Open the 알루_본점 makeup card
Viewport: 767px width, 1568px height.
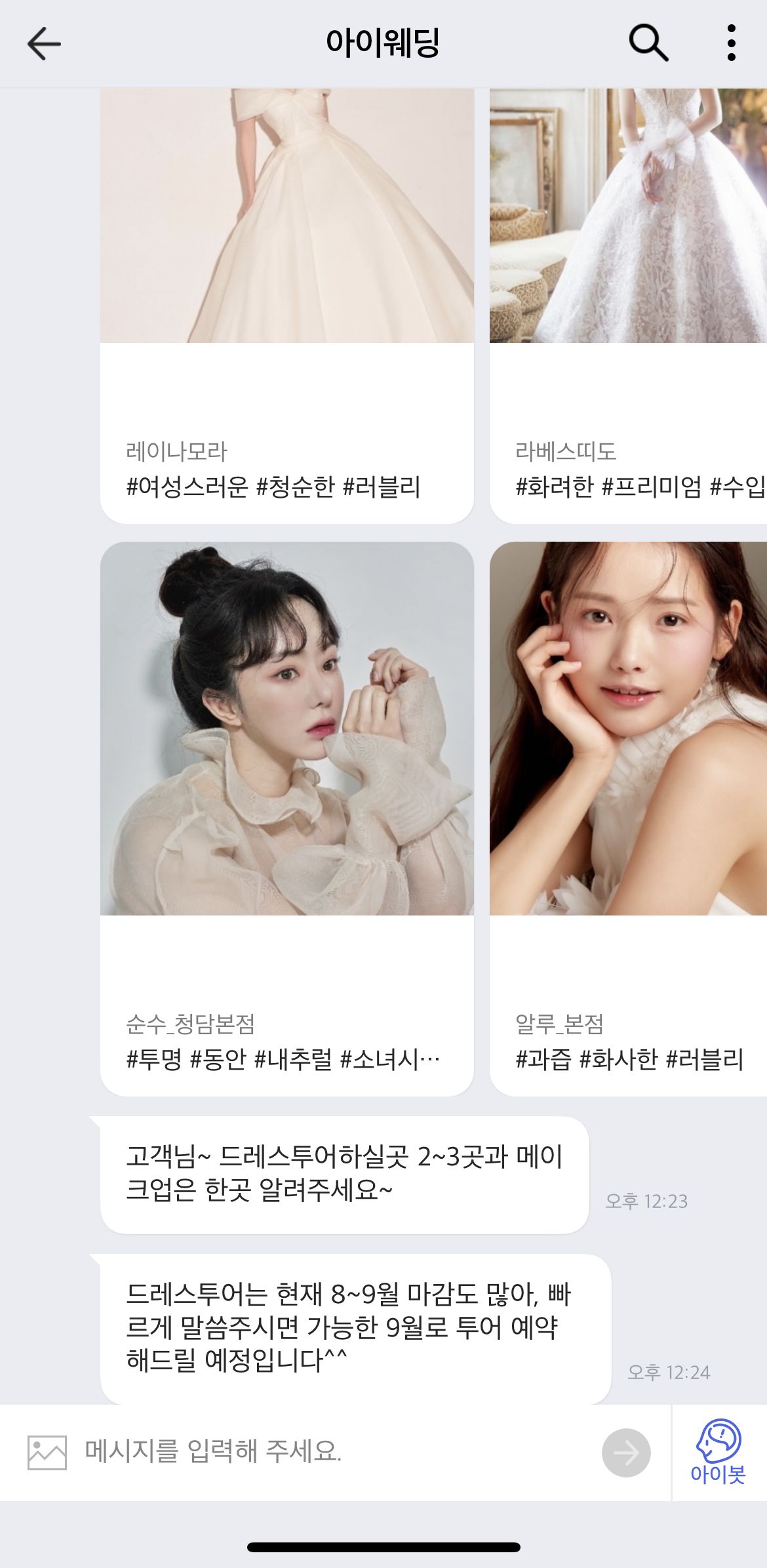[628, 818]
